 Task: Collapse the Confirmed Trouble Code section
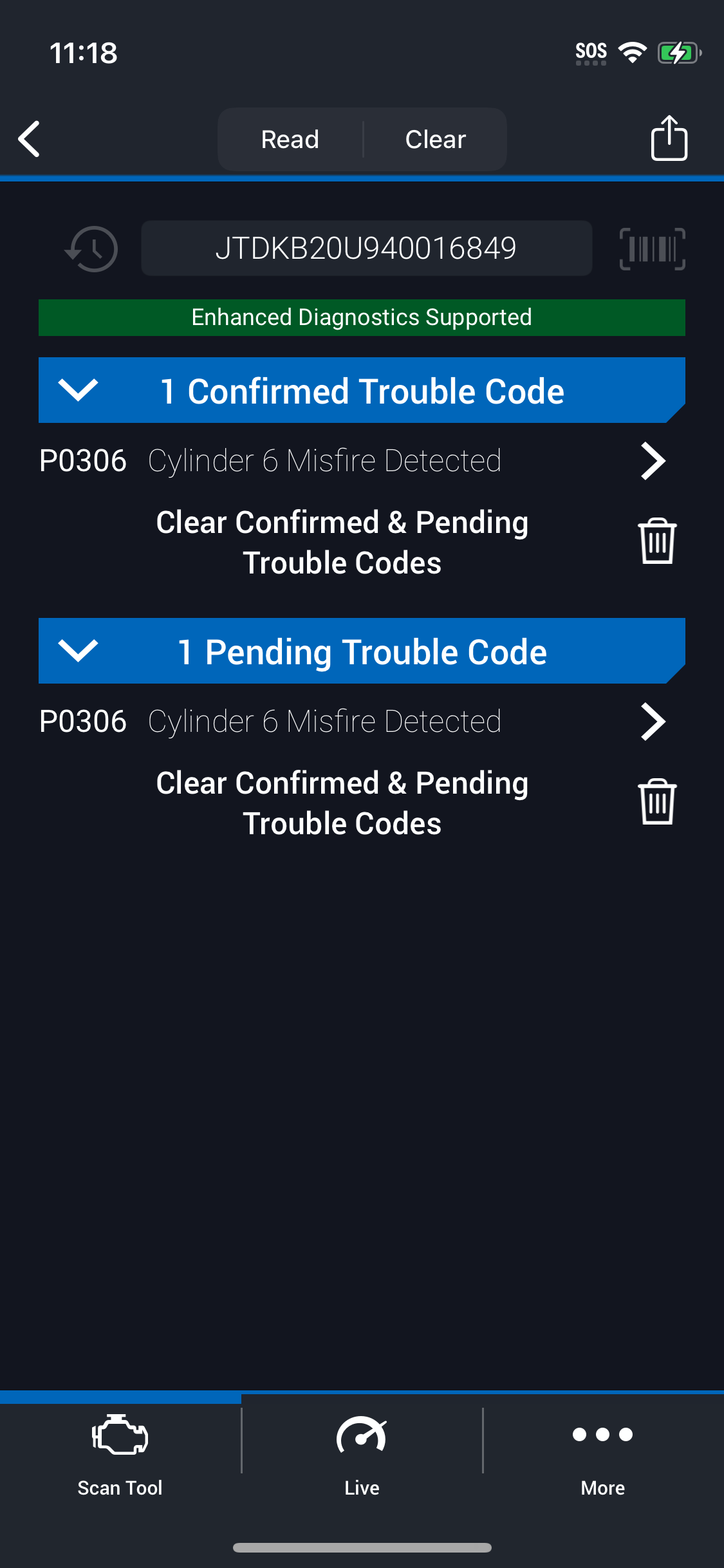pyautogui.click(x=362, y=391)
